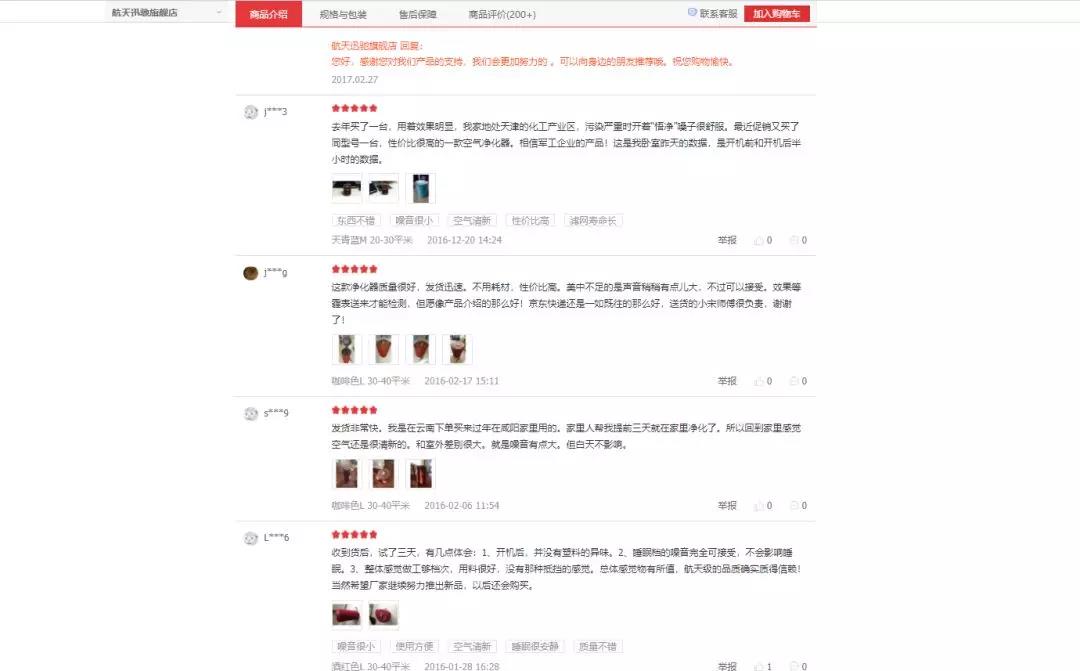Open first photo in j***3's review
This screenshot has width=1080, height=671.
tap(347, 188)
